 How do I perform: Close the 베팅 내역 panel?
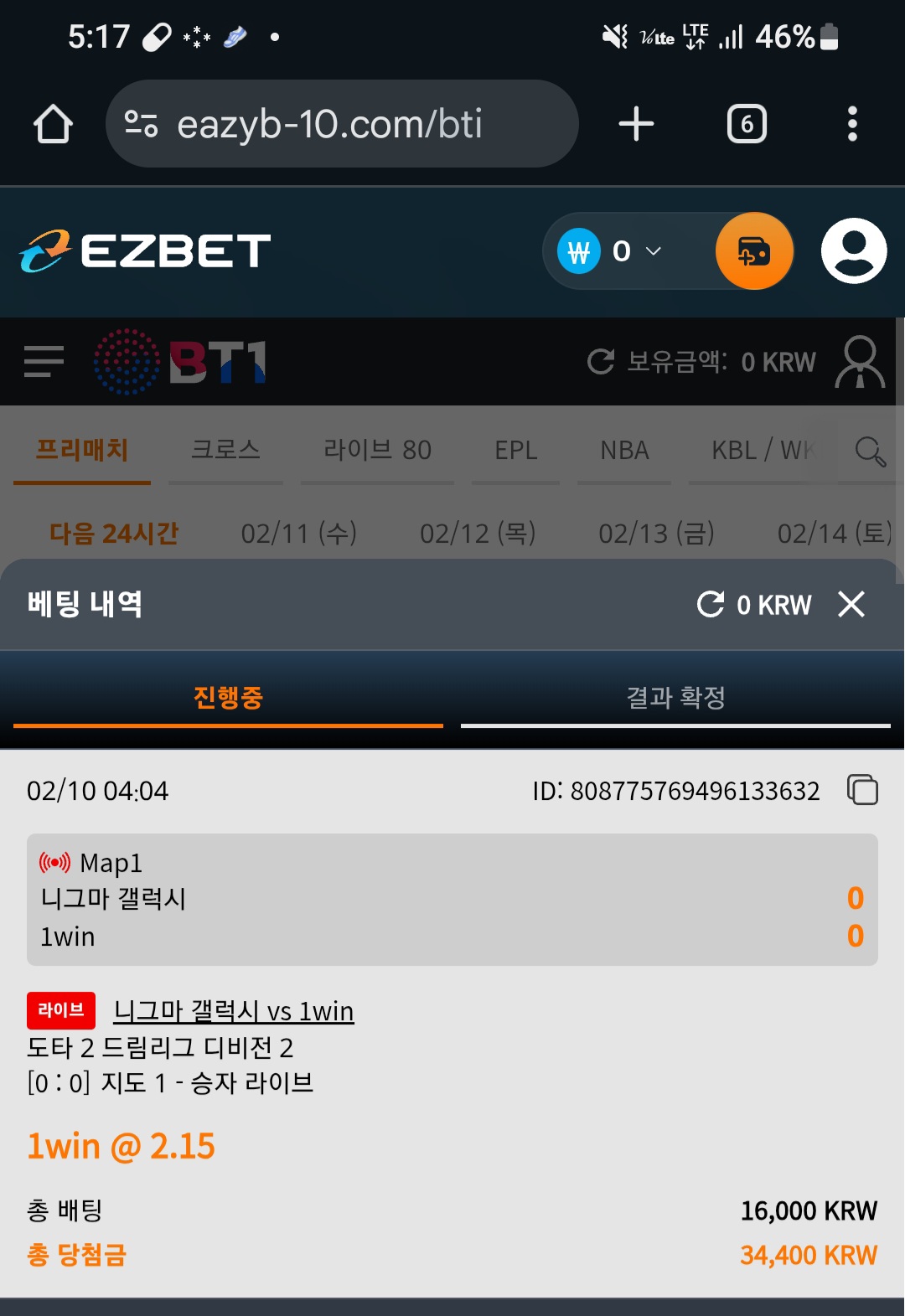click(x=851, y=604)
